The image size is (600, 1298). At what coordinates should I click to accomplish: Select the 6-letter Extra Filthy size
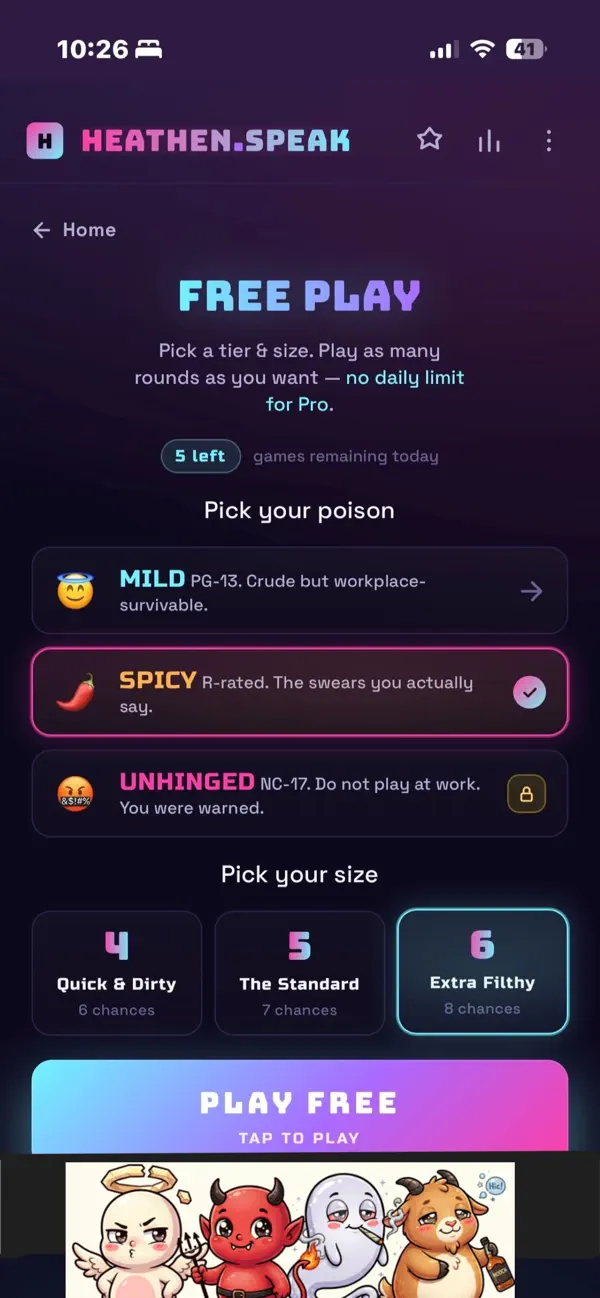483,972
